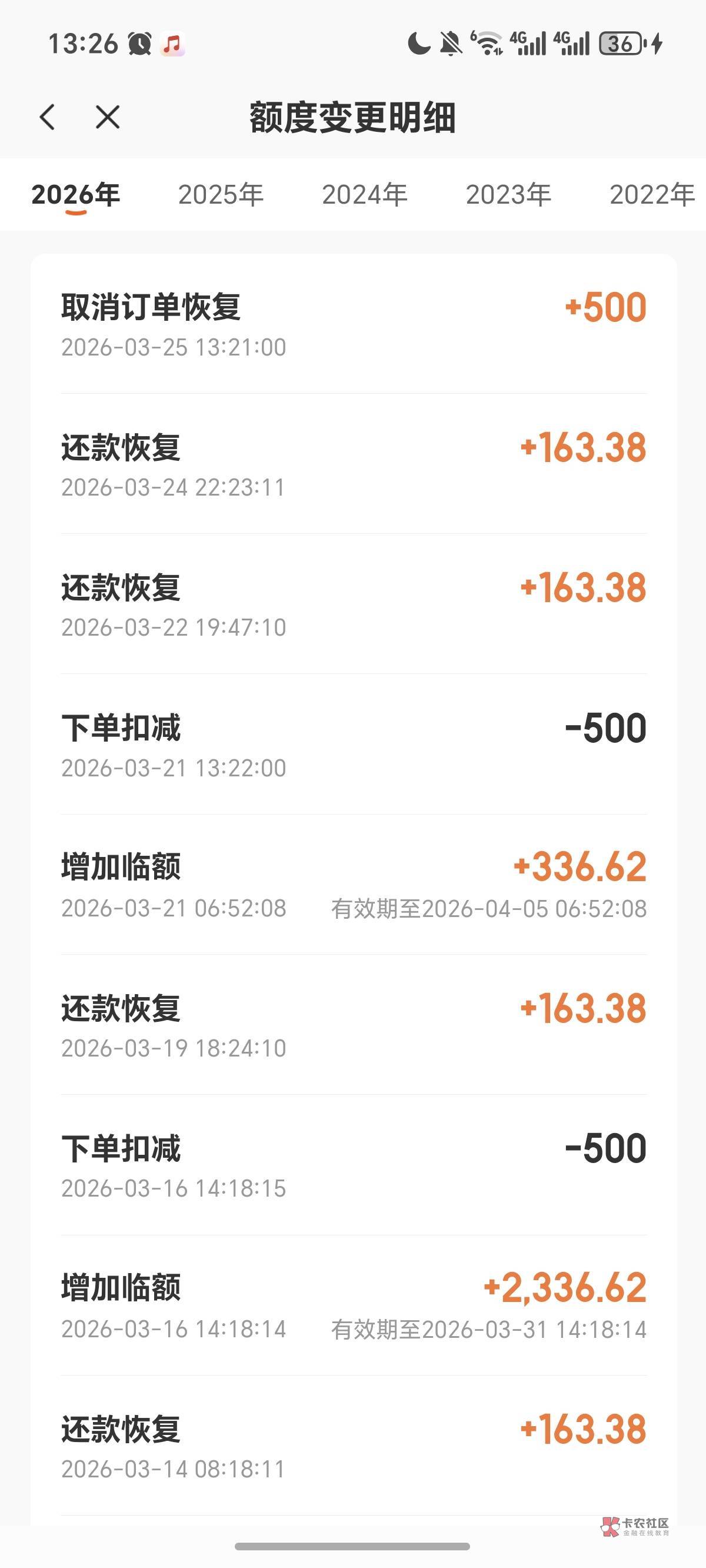Image resolution: width=706 pixels, height=1568 pixels.
Task: Close the 额度变更明细 page
Action: (x=108, y=117)
